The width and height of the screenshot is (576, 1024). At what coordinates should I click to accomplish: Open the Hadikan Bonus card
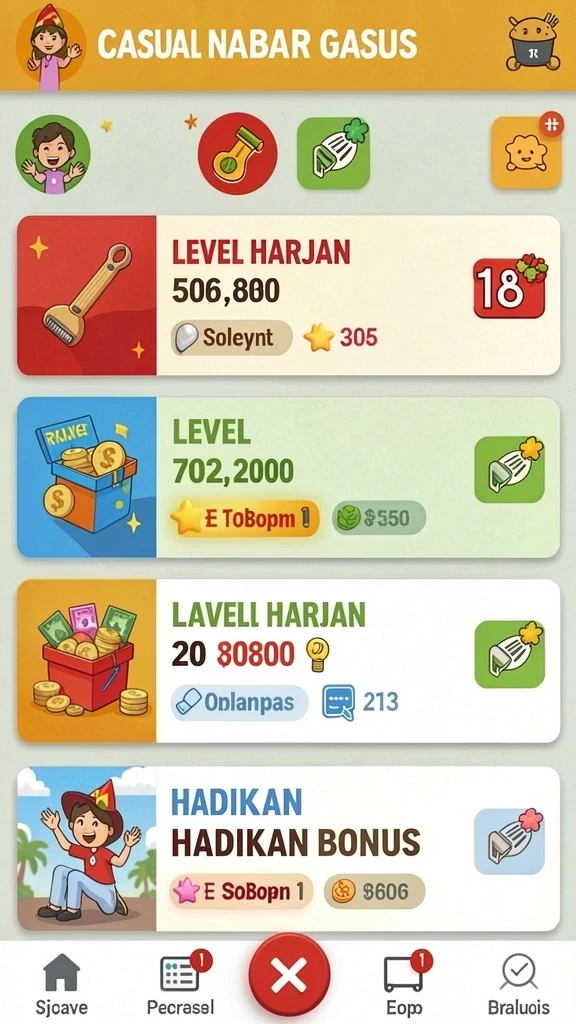click(289, 849)
